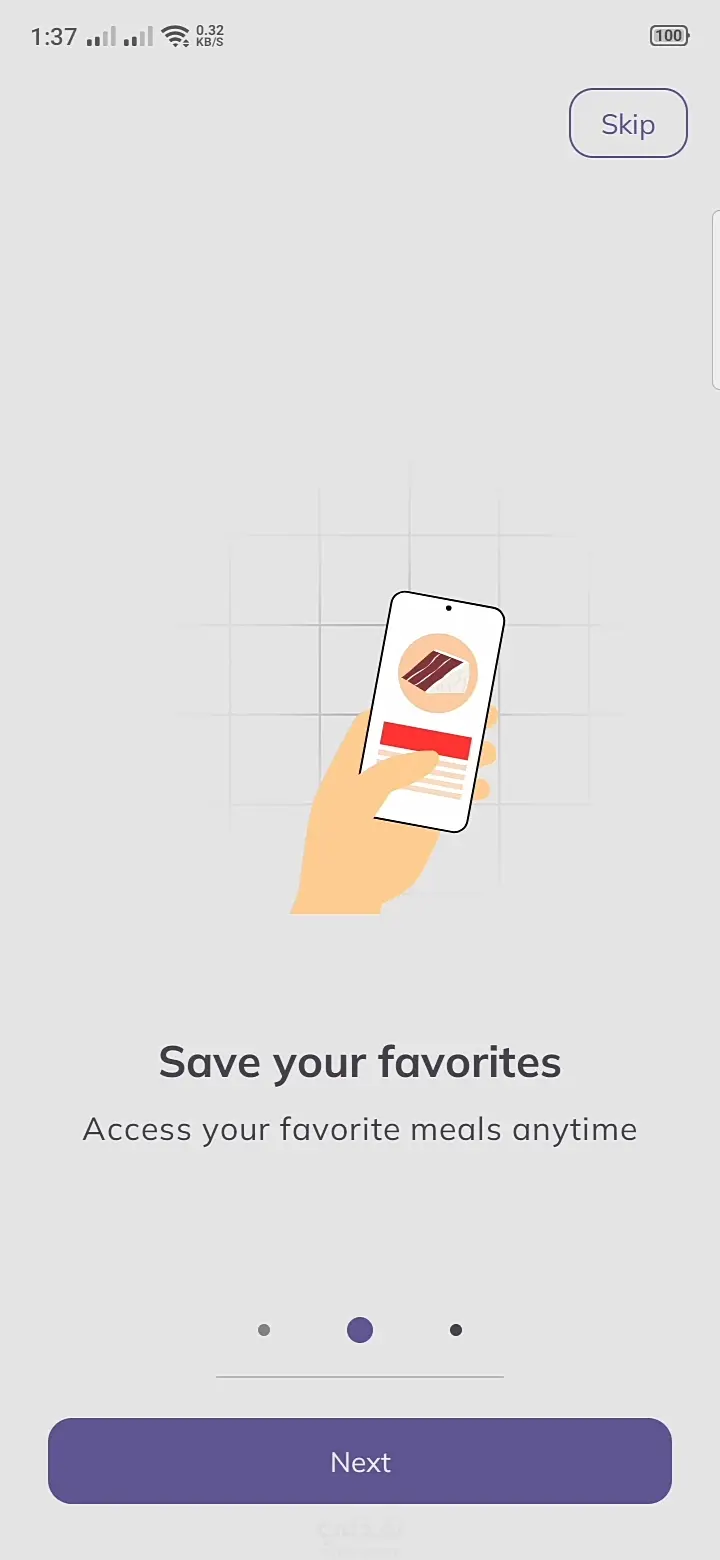Continue with the Next button
Viewport: 720px width, 1560px height.
360,1461
